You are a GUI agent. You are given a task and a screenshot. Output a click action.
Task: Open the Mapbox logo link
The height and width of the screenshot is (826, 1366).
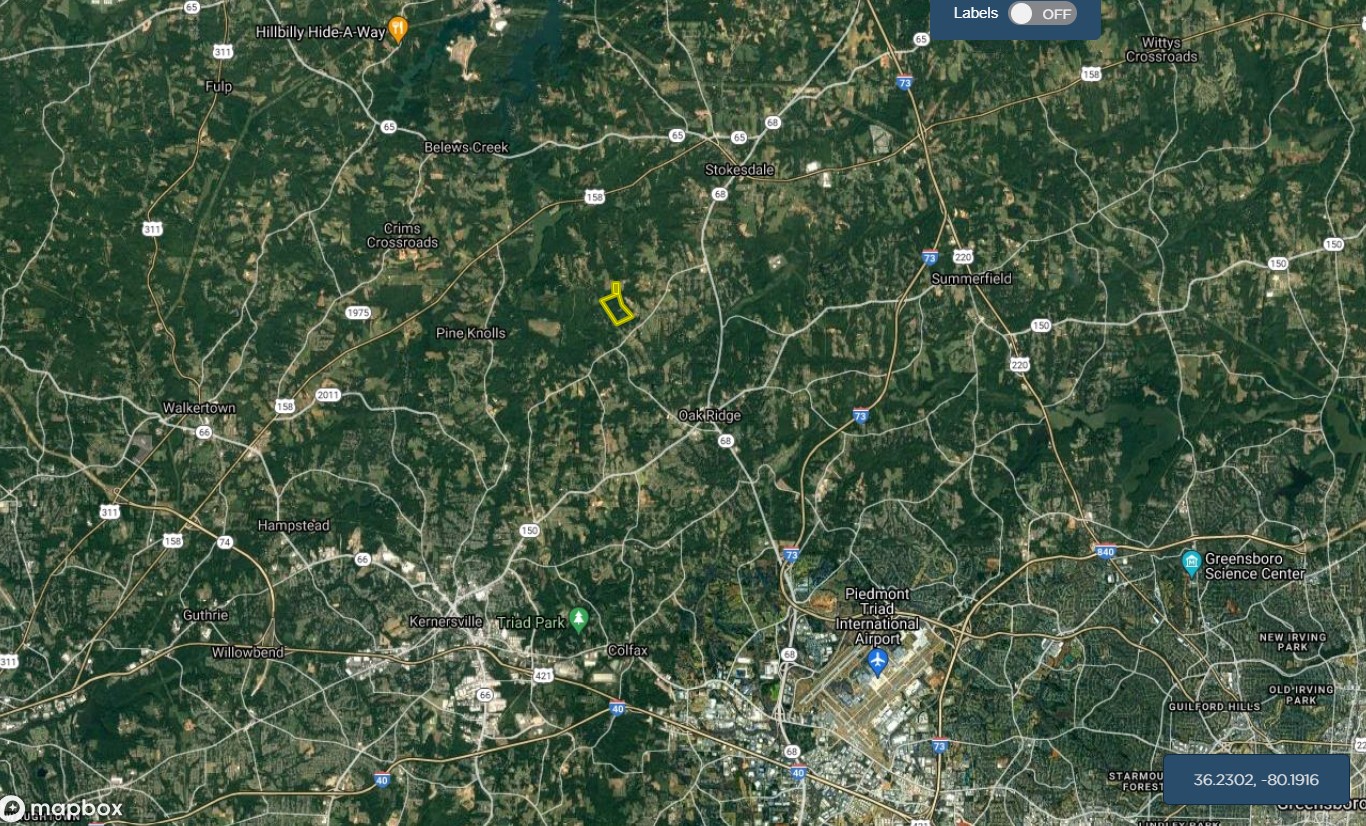[62, 808]
